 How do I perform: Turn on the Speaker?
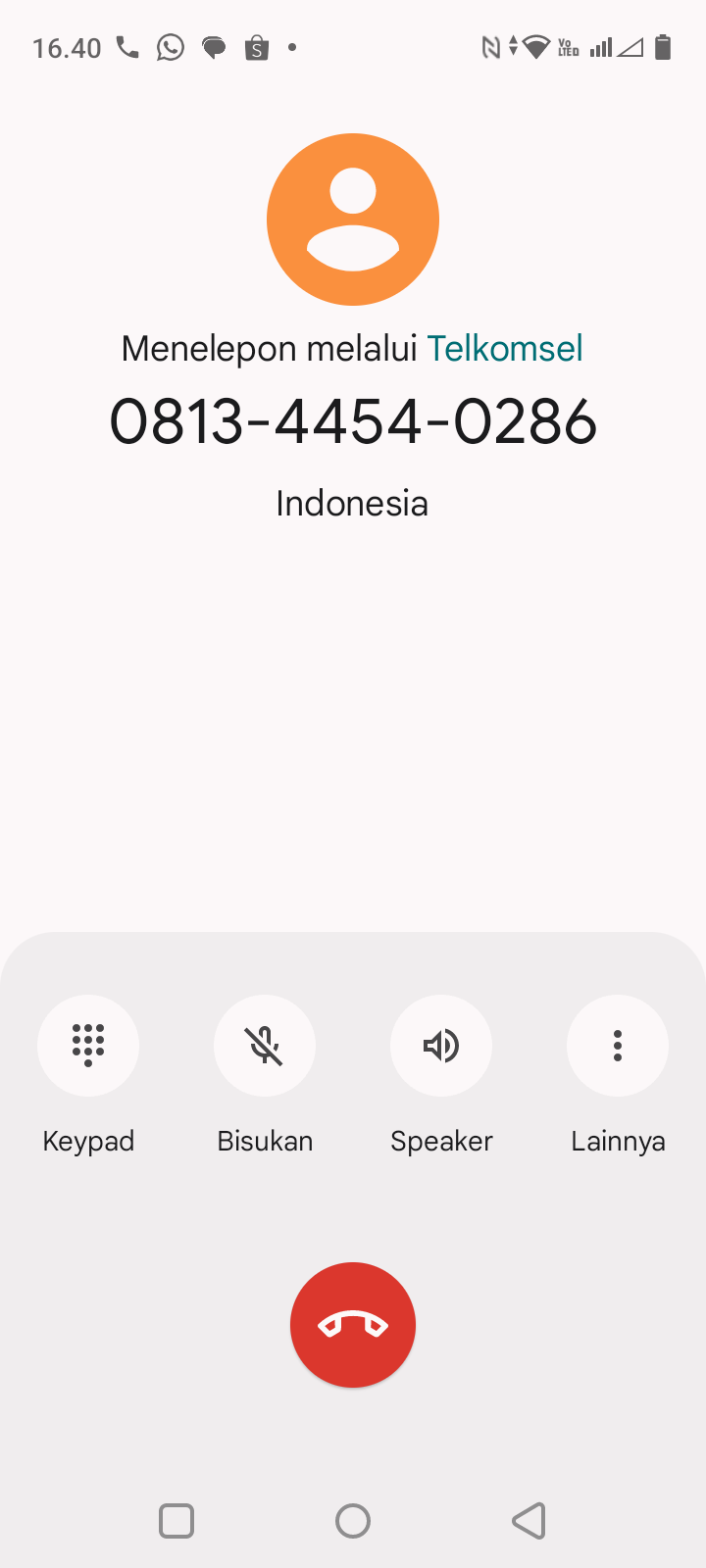[441, 1046]
